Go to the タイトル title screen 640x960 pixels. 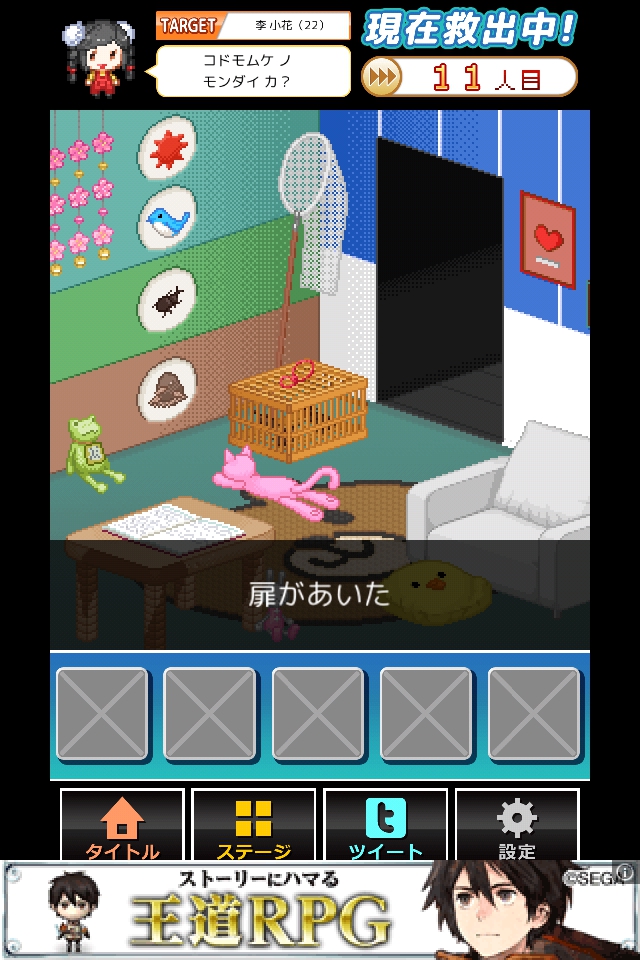(123, 826)
